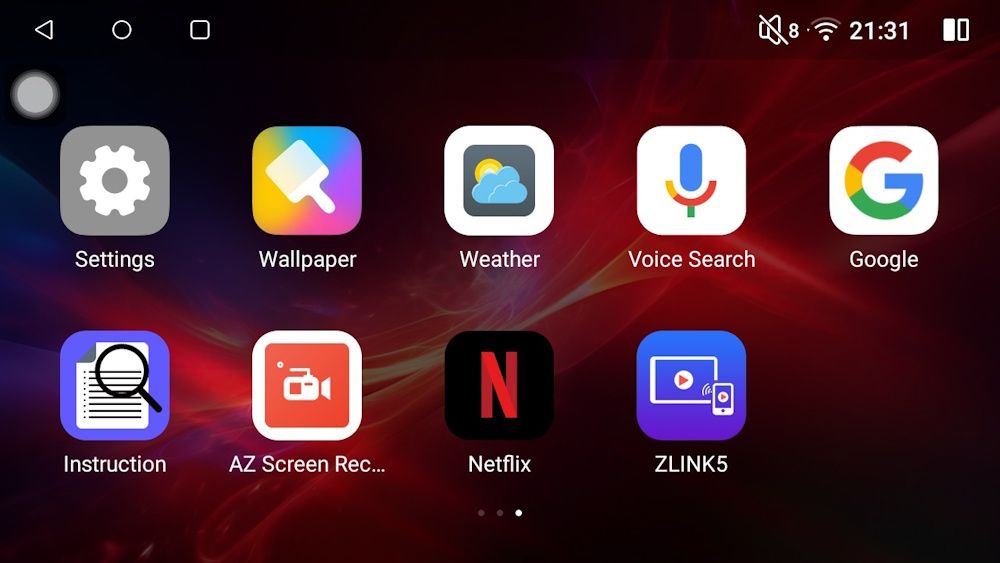Launch the ZLINK5 app
The image size is (1000, 563).
[691, 386]
